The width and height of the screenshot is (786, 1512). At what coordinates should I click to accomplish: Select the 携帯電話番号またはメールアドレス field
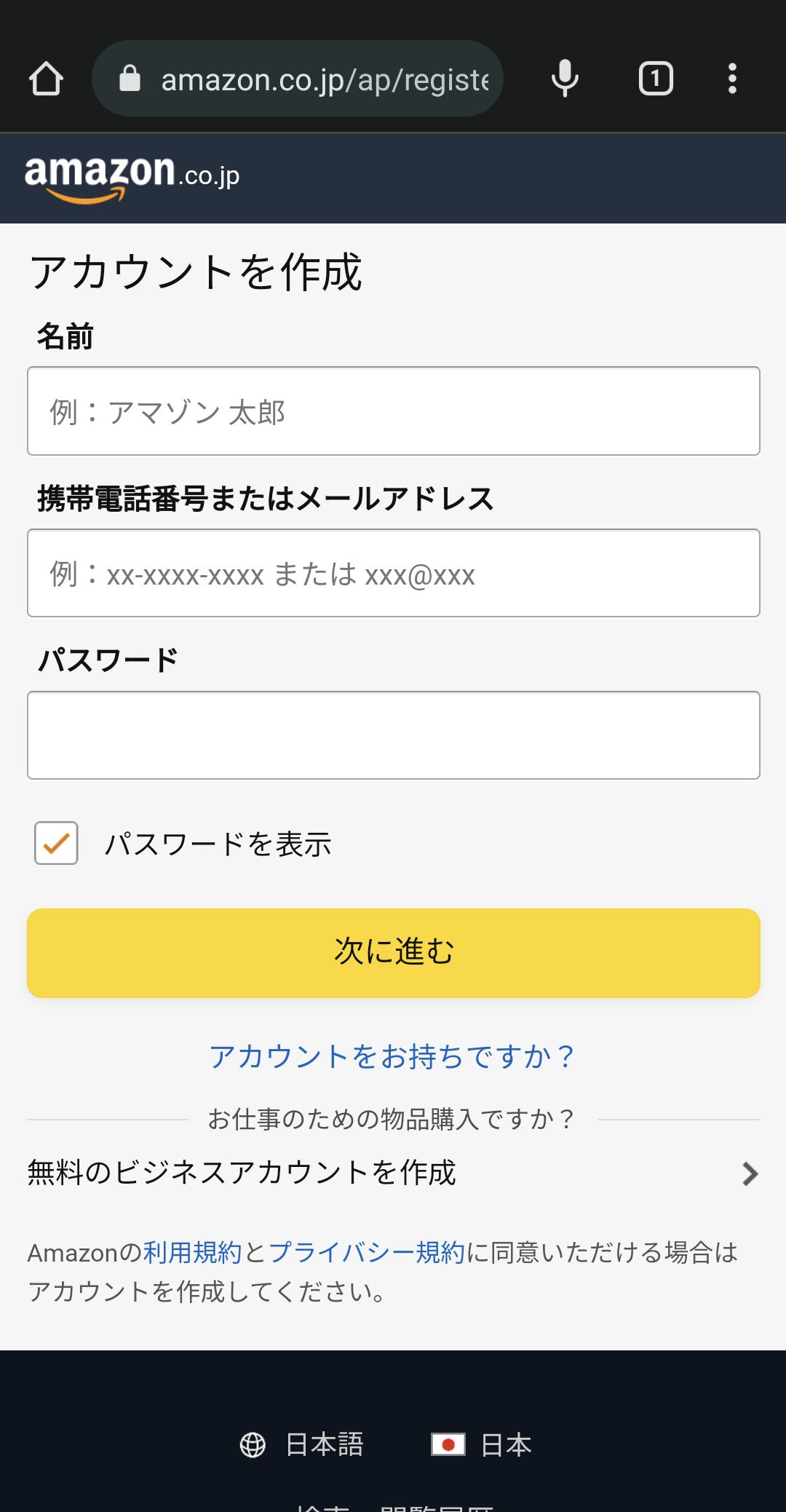394,574
